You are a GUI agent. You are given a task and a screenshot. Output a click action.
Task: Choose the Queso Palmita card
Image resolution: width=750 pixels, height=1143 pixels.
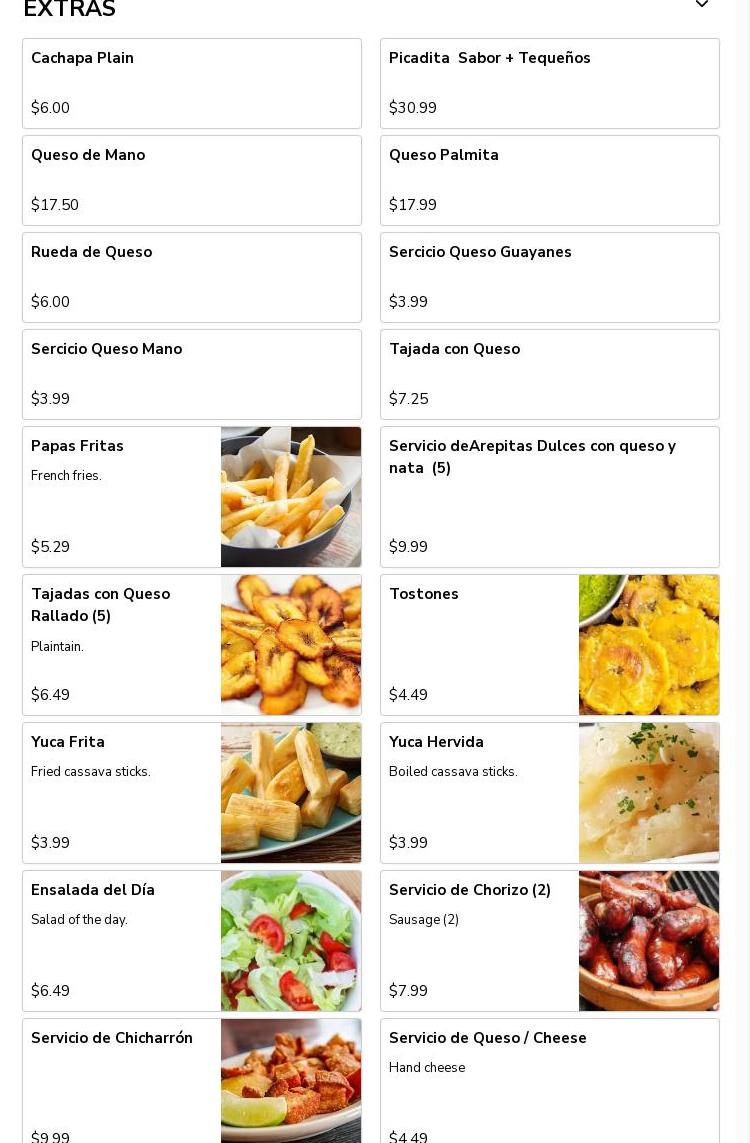[549, 180]
